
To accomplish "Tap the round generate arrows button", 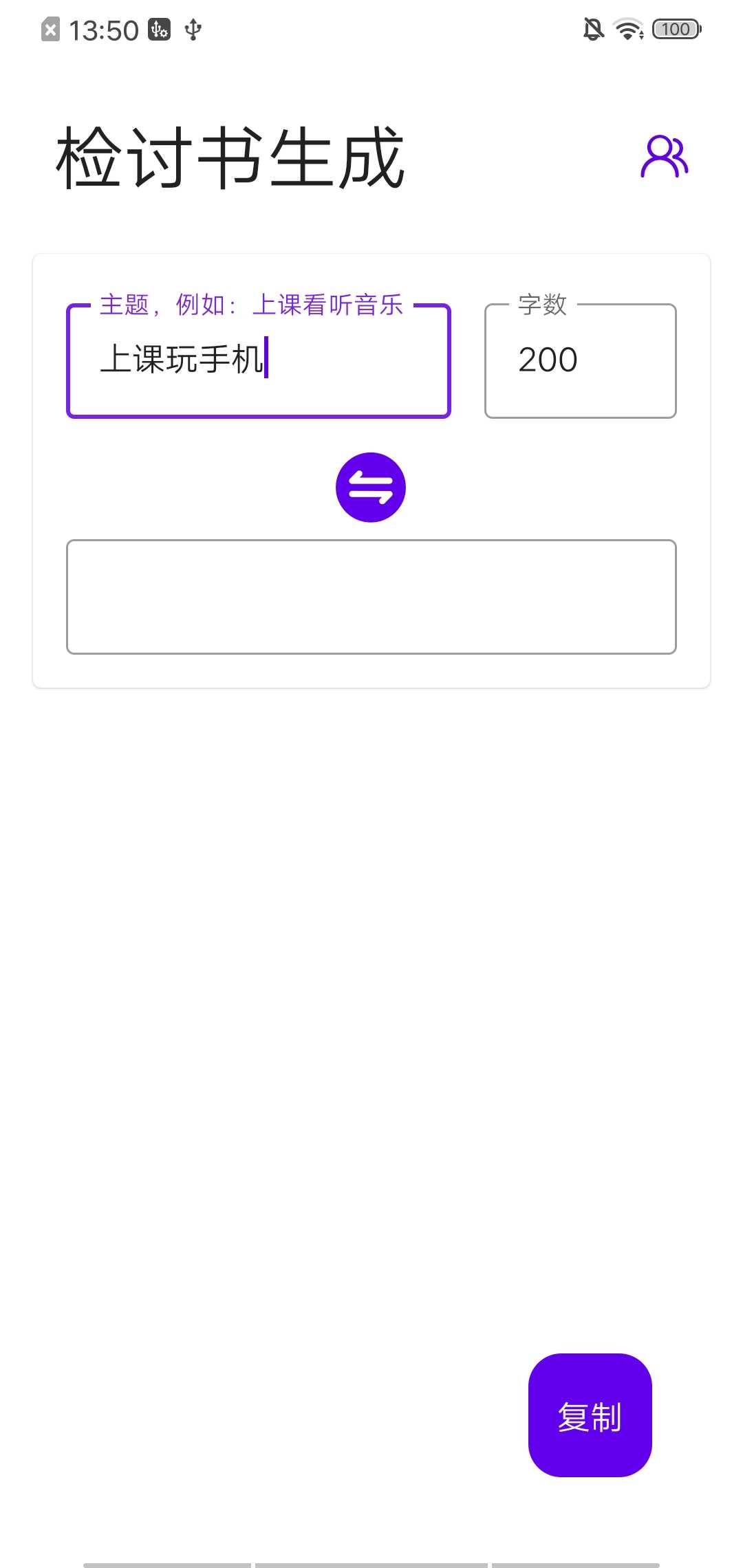I will click(x=371, y=488).
